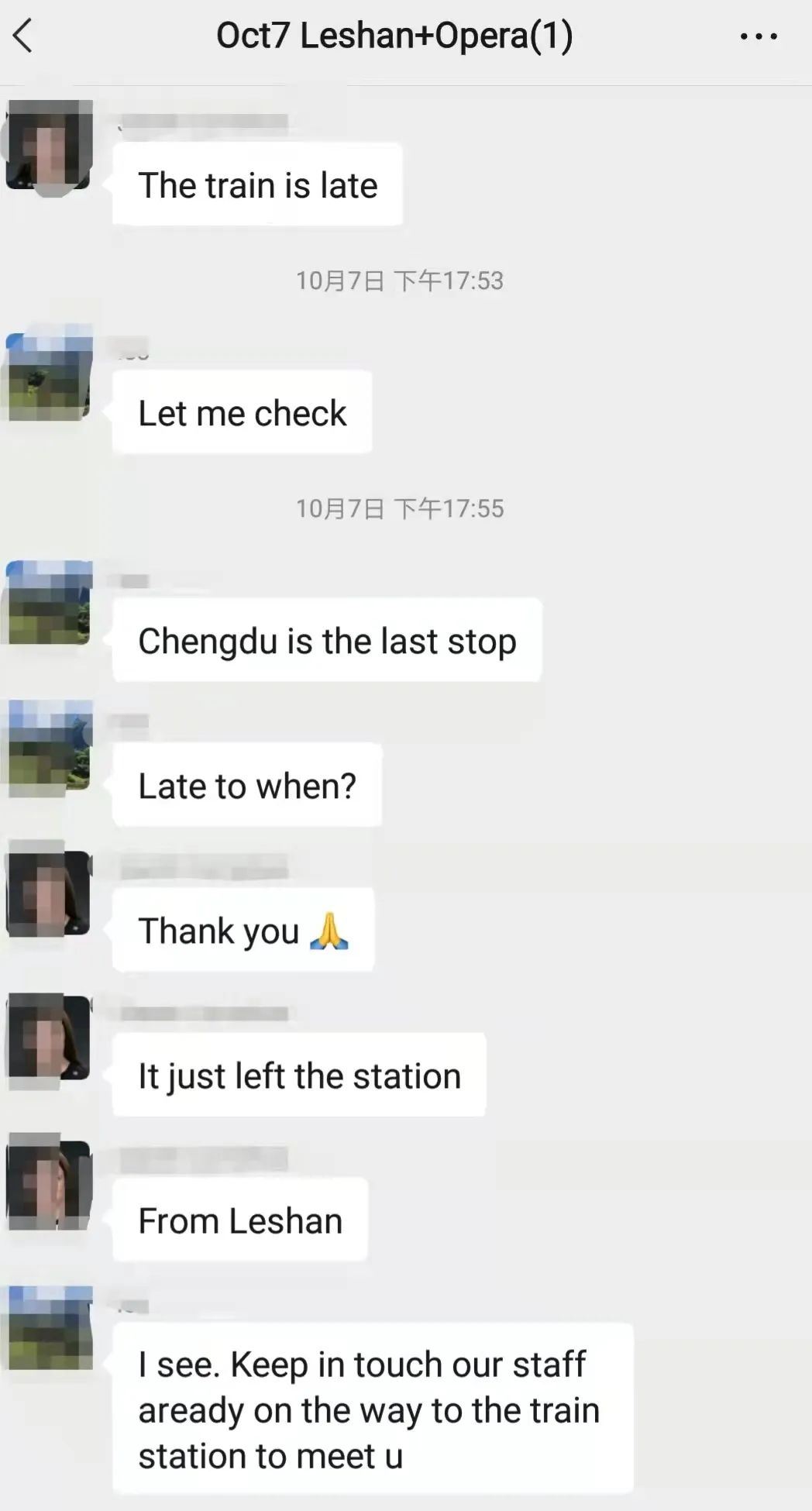Open profile picture beside "From Leshan"
The image size is (812, 1511).
pyautogui.click(x=49, y=1182)
